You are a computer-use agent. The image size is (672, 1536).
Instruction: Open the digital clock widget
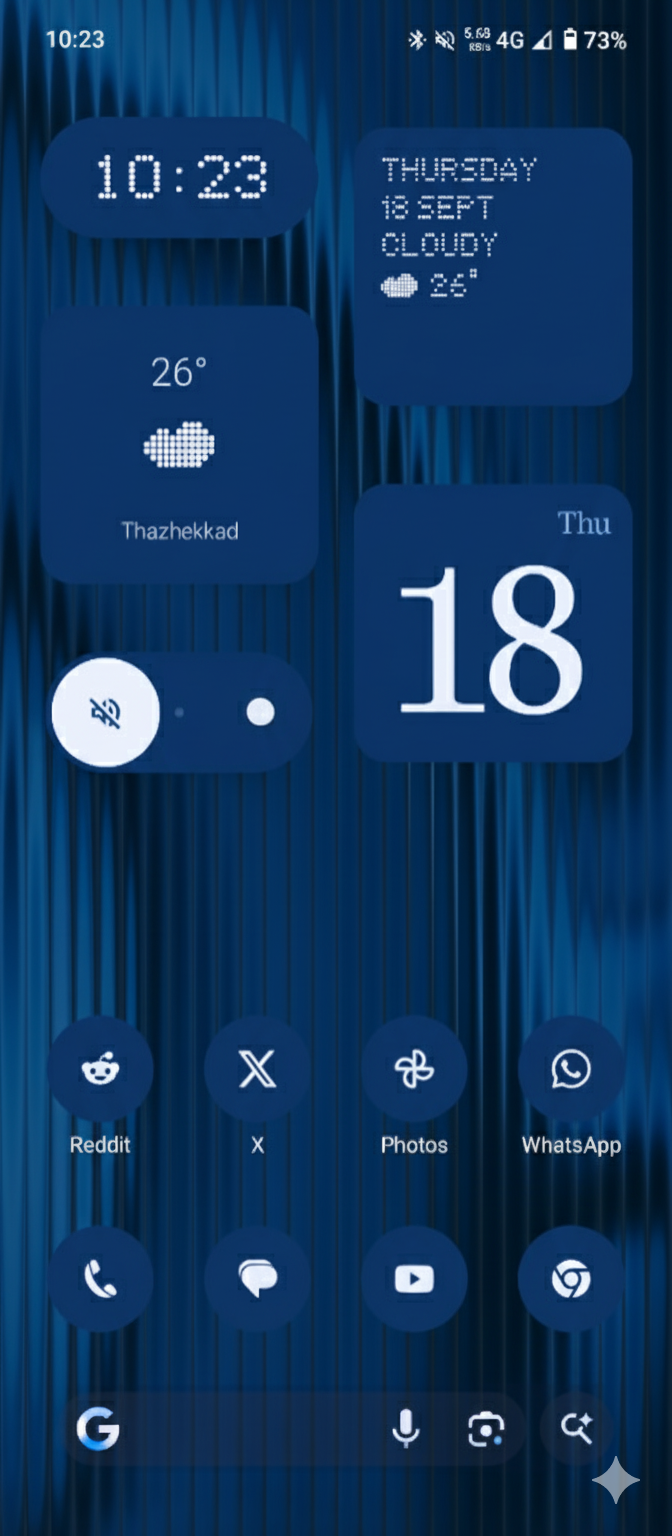(x=180, y=178)
